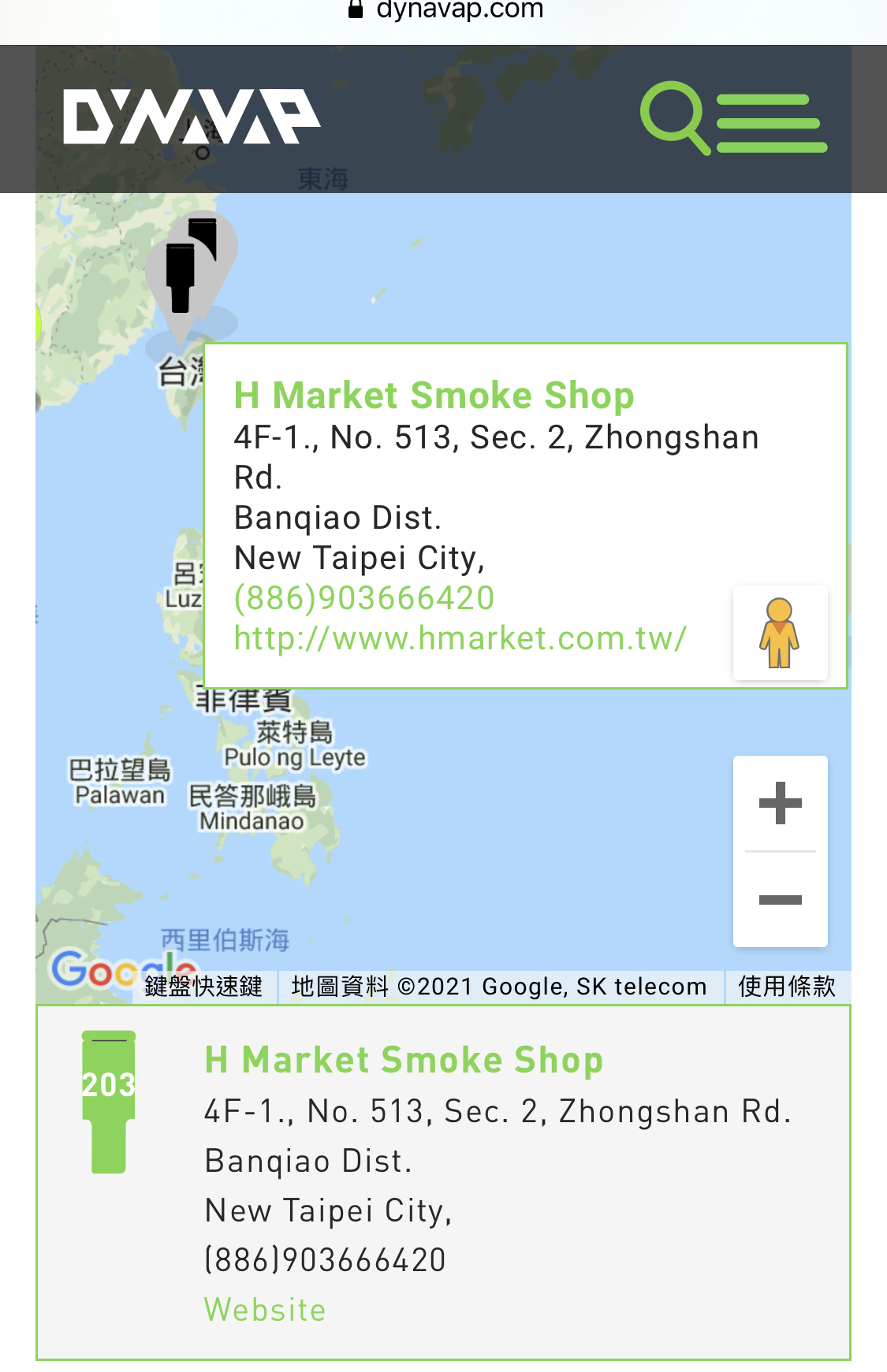The height and width of the screenshot is (1372, 887).
Task: Visit http://www.hmarket.com.tw/ from the popup
Action: [460, 639]
